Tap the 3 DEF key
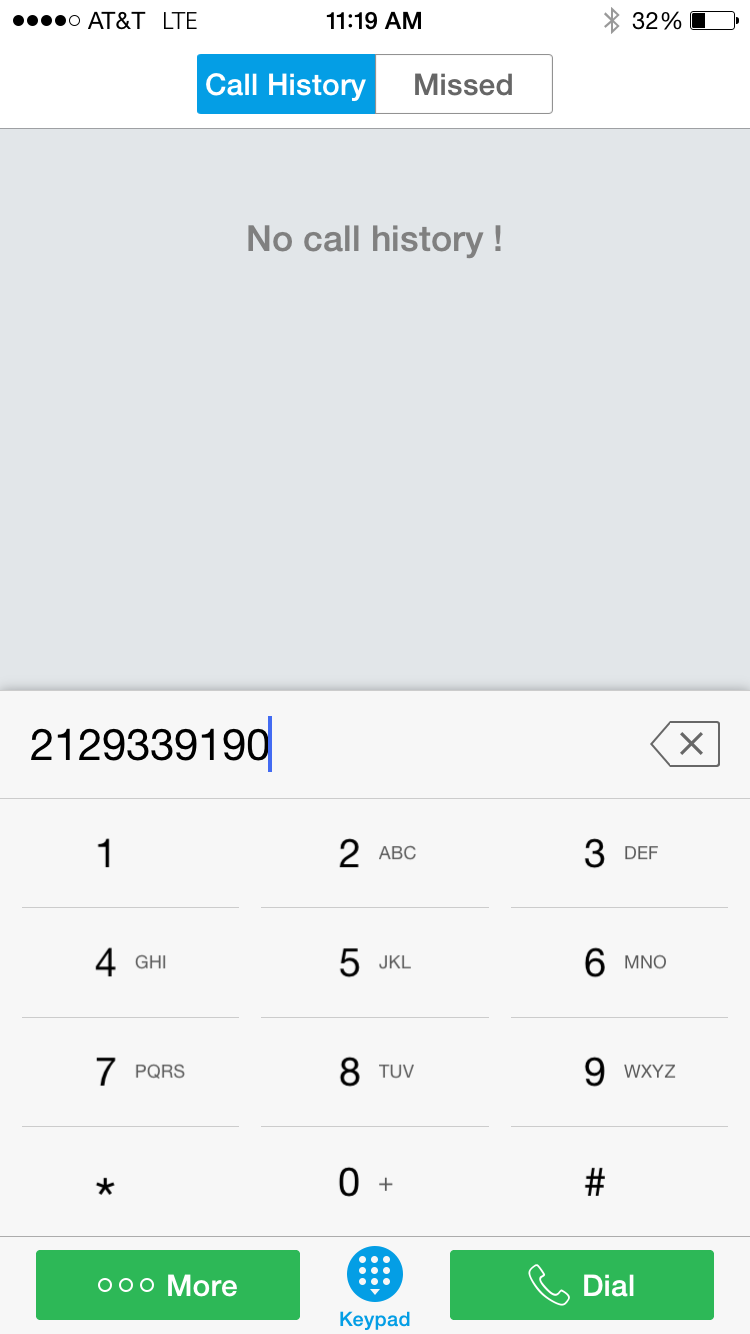 point(619,854)
